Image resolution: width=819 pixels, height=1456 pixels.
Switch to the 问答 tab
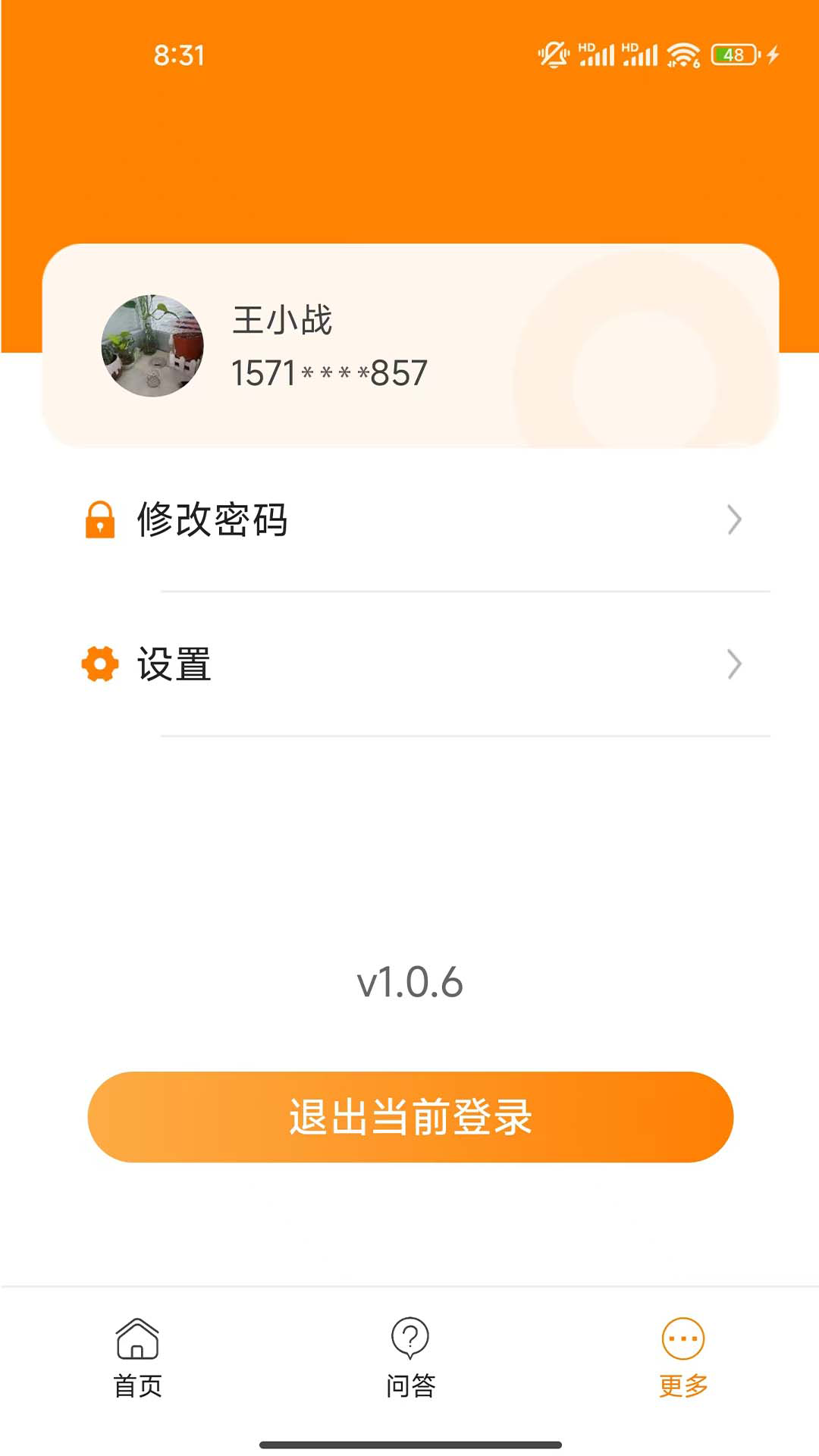(x=409, y=1357)
